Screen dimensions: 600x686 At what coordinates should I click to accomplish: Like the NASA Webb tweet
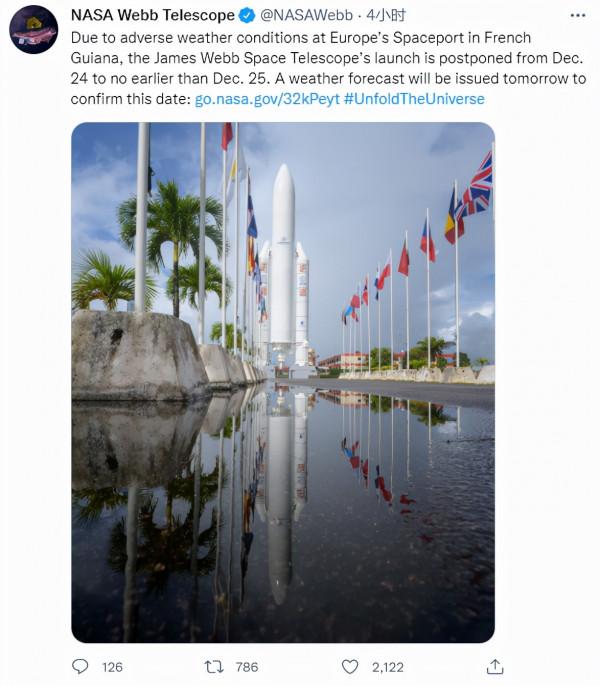pyautogui.click(x=350, y=666)
